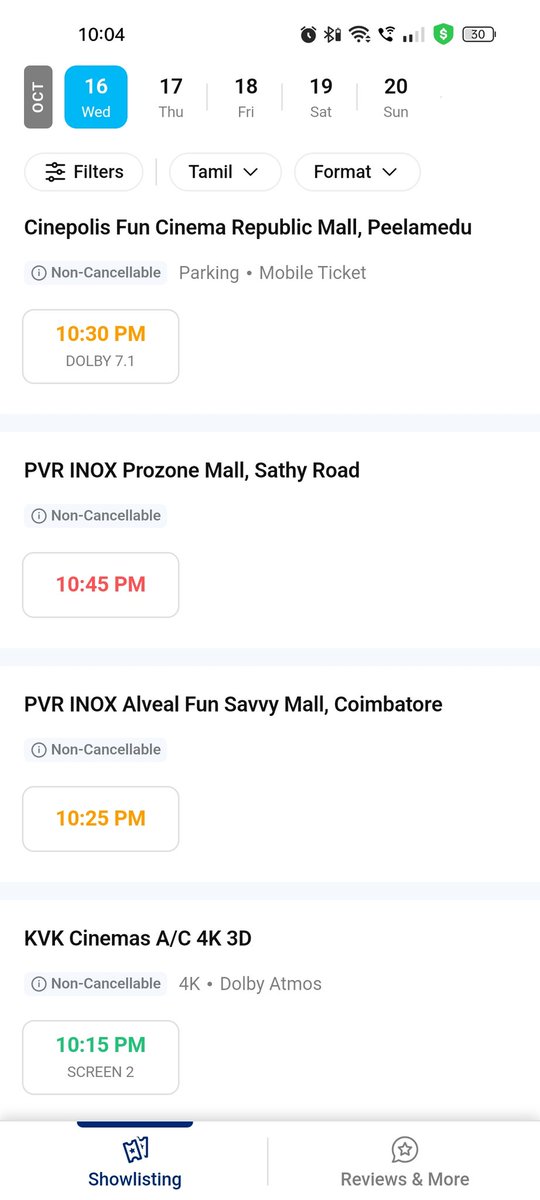
Task: Choose Friday 18 as the show date
Action: (246, 97)
